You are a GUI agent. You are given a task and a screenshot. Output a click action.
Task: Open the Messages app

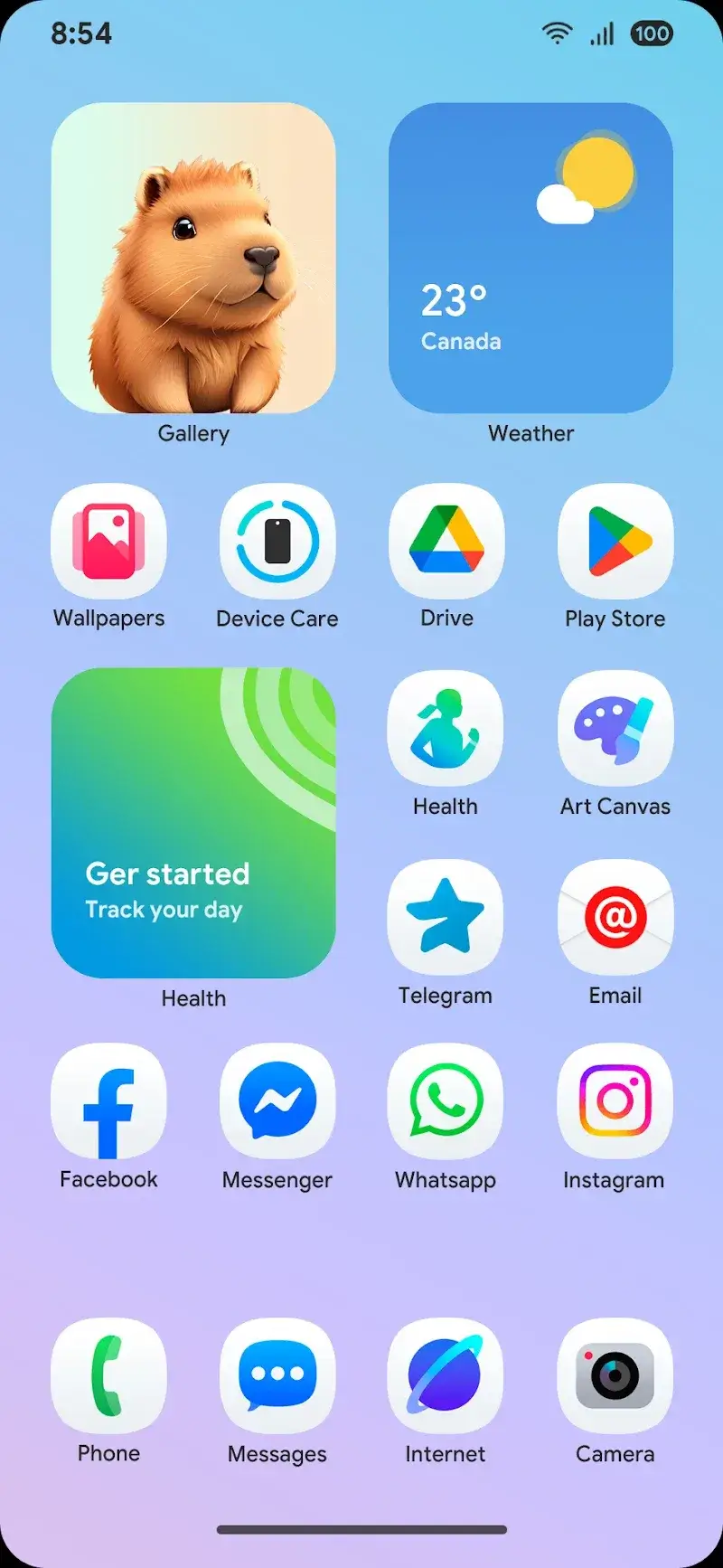277,1375
